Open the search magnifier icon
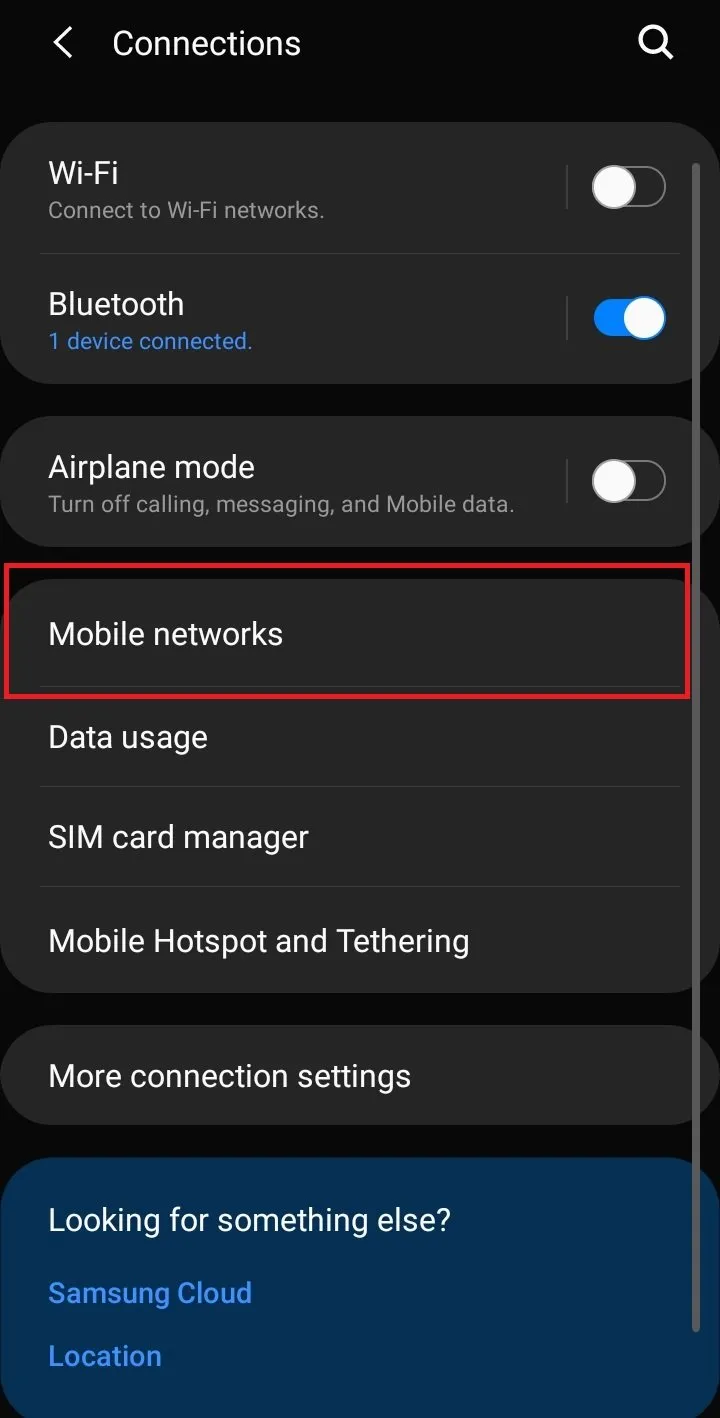The width and height of the screenshot is (720, 1418). (655, 43)
